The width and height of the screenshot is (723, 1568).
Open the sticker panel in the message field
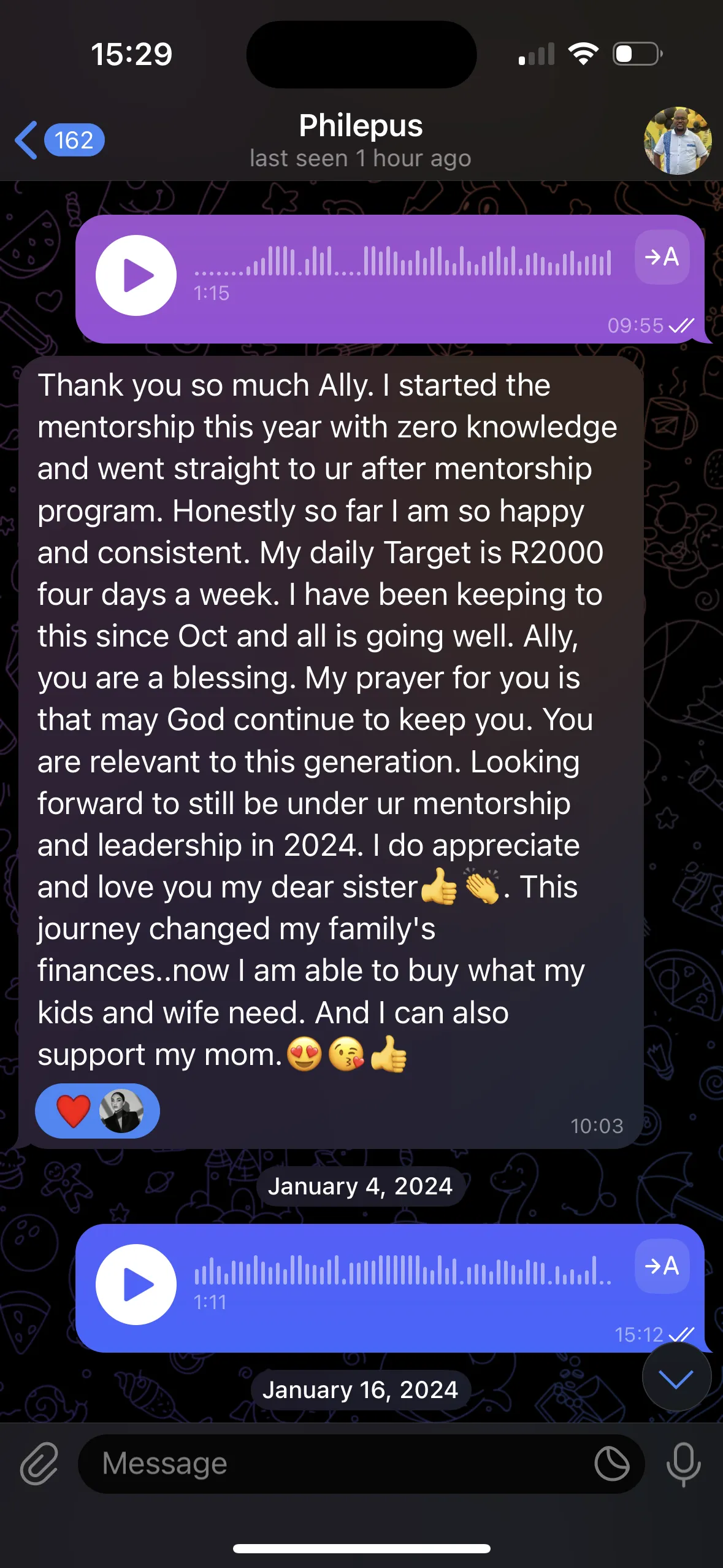click(x=611, y=1464)
